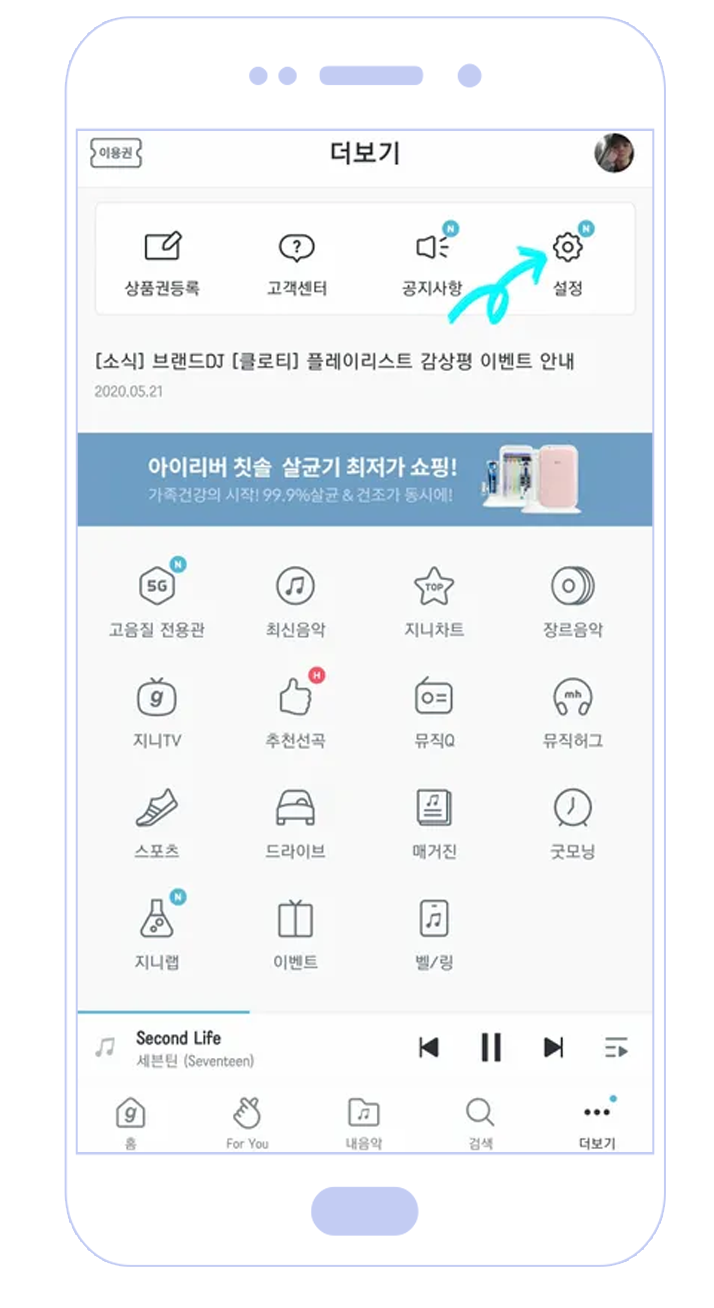The width and height of the screenshot is (714, 1308).
Task: Switch to the For You tab
Action: pyautogui.click(x=247, y=1123)
